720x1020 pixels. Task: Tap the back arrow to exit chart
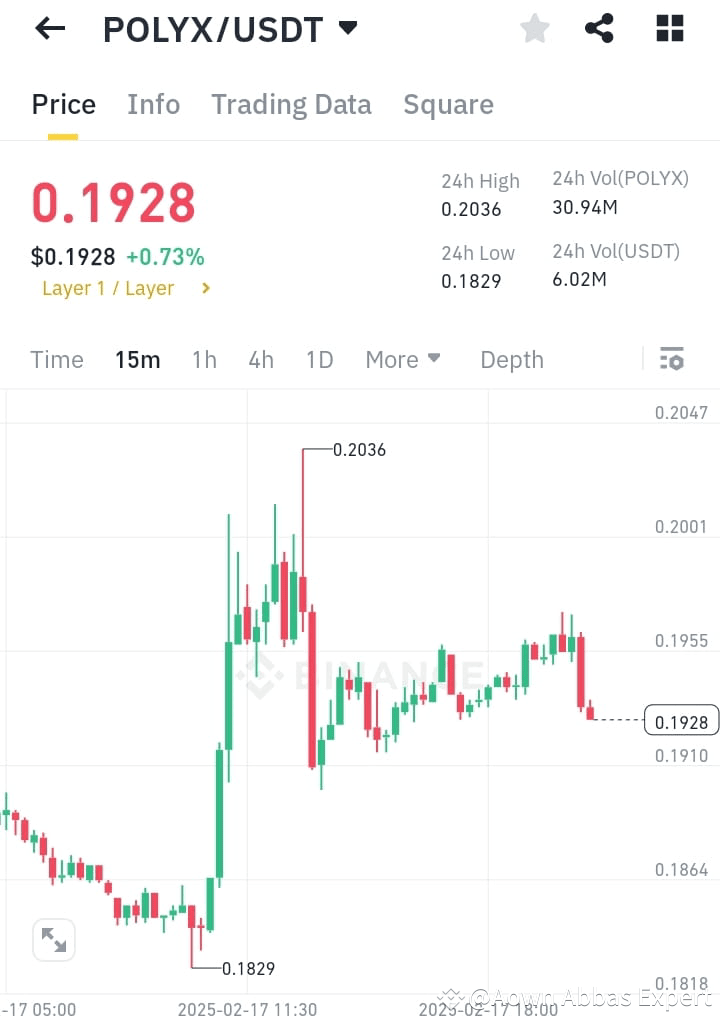point(48,28)
